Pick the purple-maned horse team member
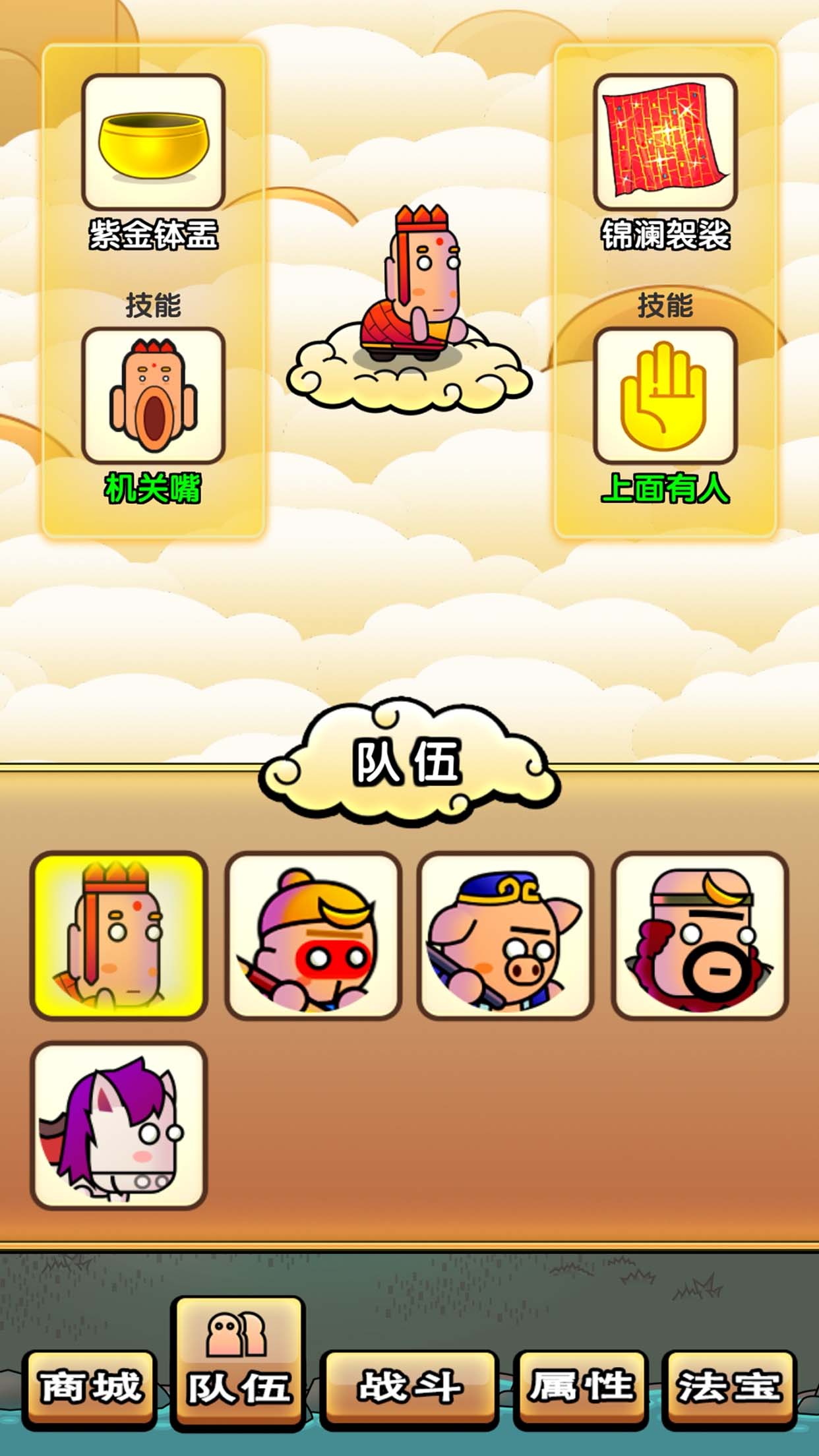 119,1126
